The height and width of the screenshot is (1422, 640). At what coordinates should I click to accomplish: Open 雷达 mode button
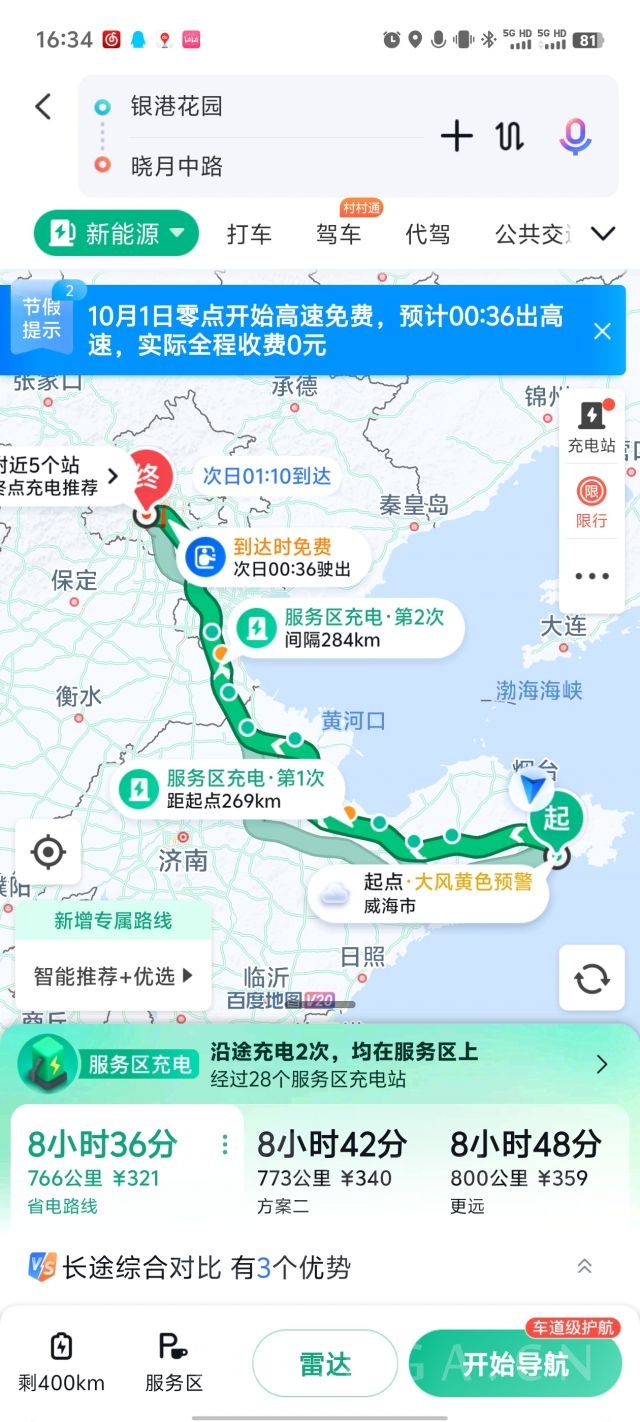pyautogui.click(x=325, y=1364)
